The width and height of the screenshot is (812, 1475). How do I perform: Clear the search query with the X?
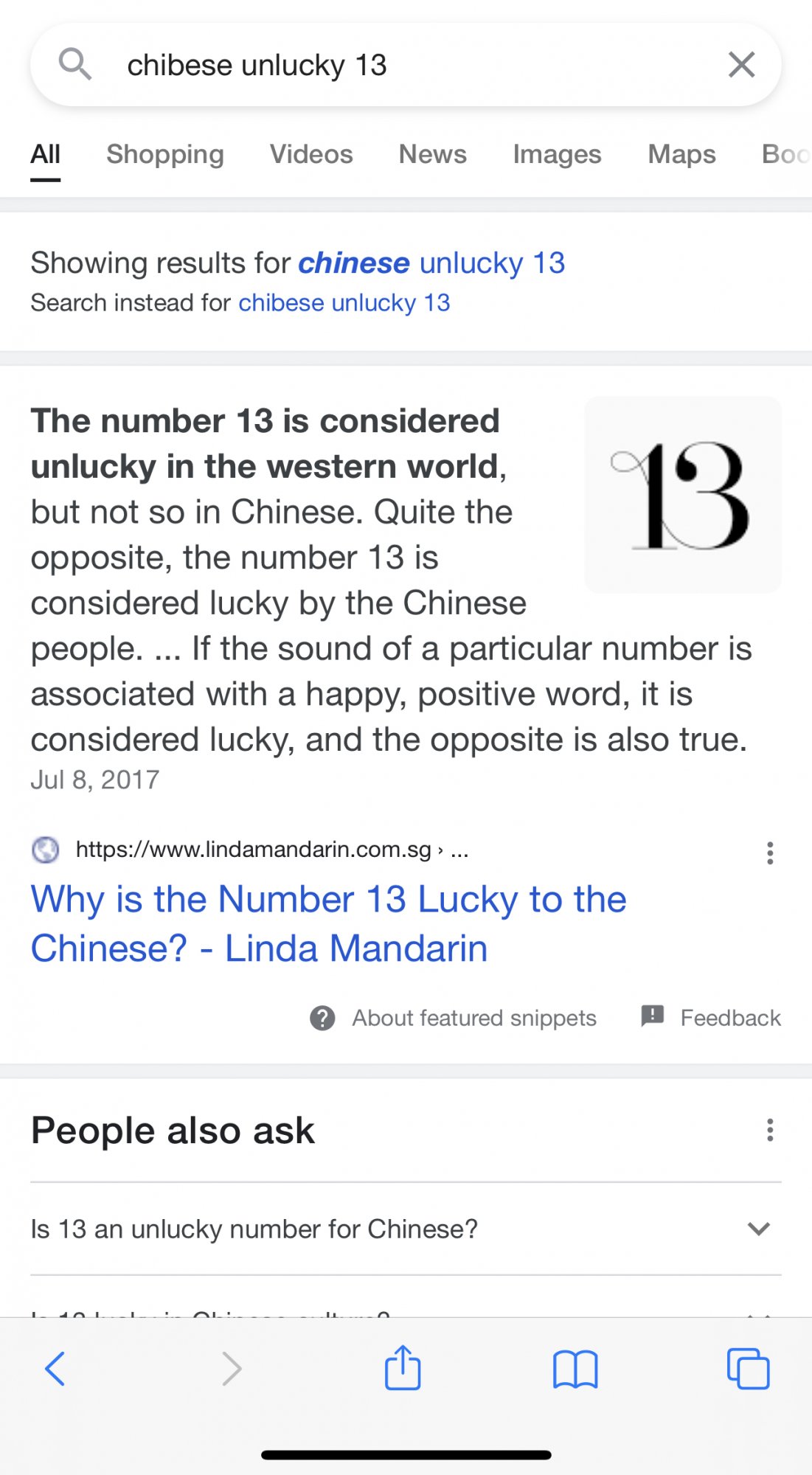point(741,65)
